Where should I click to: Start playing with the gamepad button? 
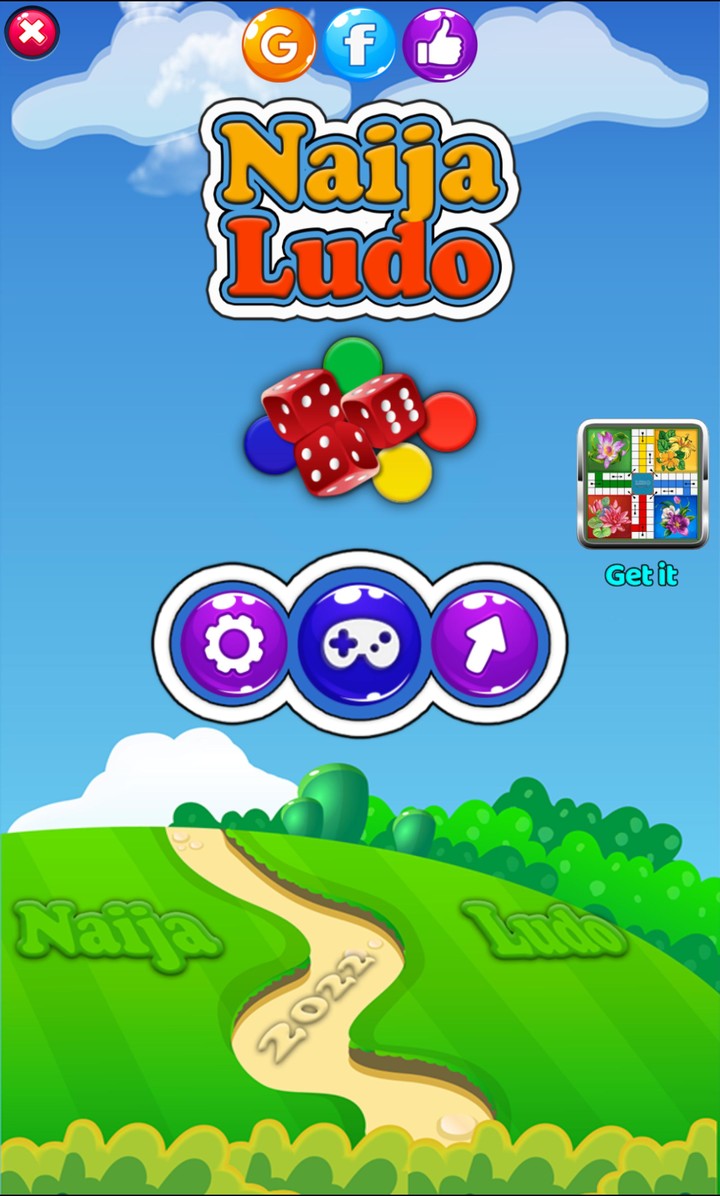(x=359, y=645)
